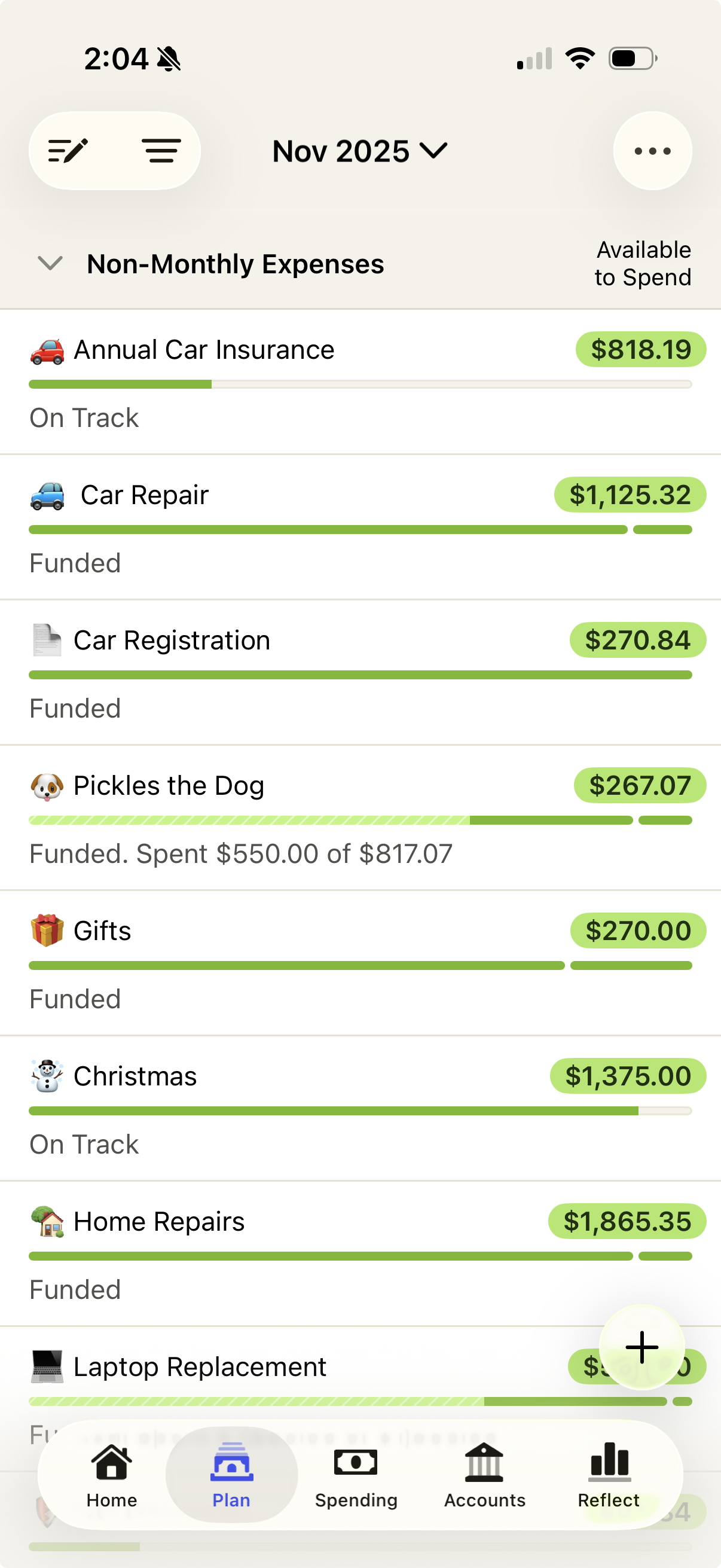The width and height of the screenshot is (721, 1568).
Task: Tap the Funded status under Car Registration
Action: [75, 708]
